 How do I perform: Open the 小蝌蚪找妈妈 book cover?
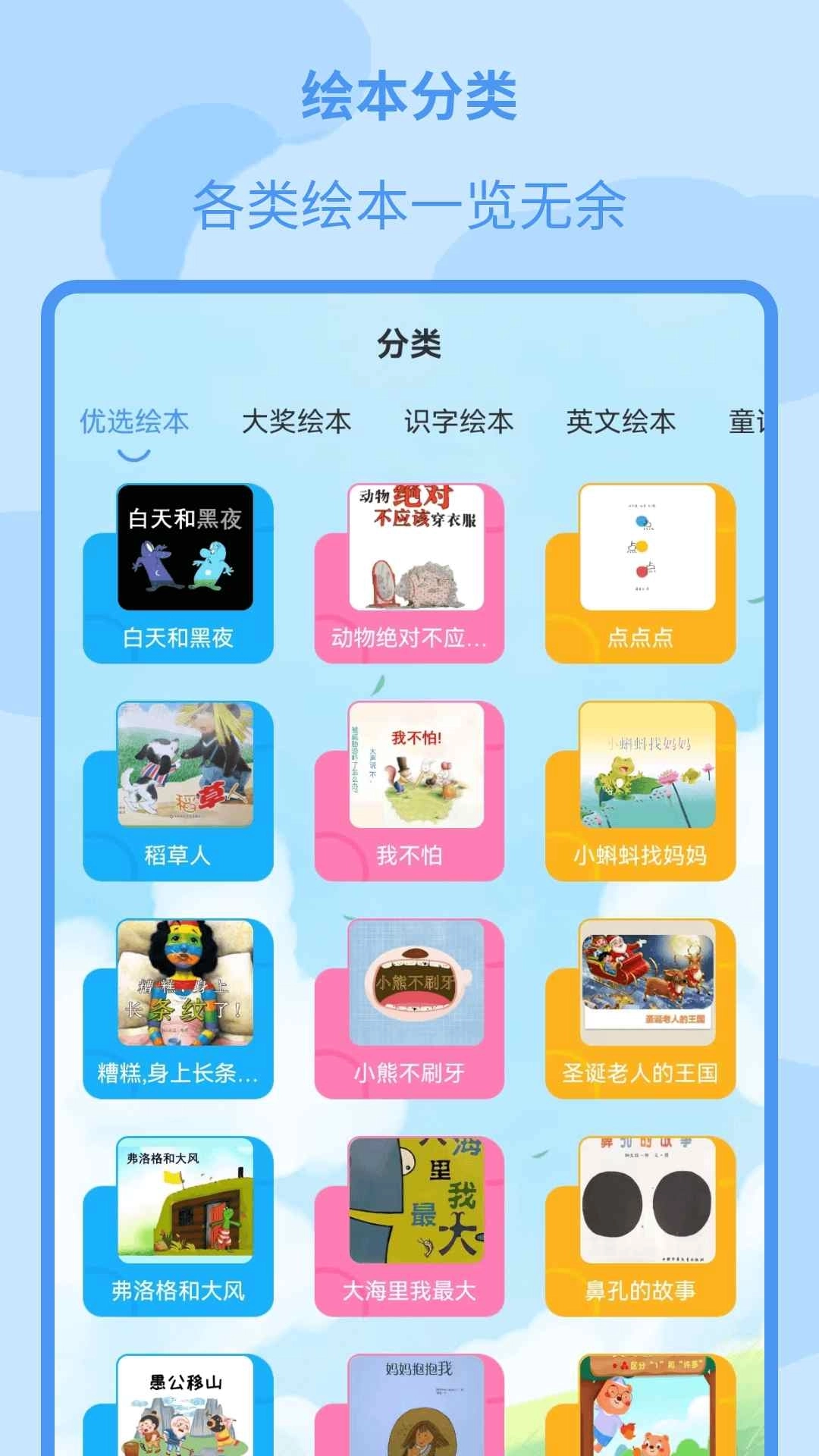[x=641, y=789]
